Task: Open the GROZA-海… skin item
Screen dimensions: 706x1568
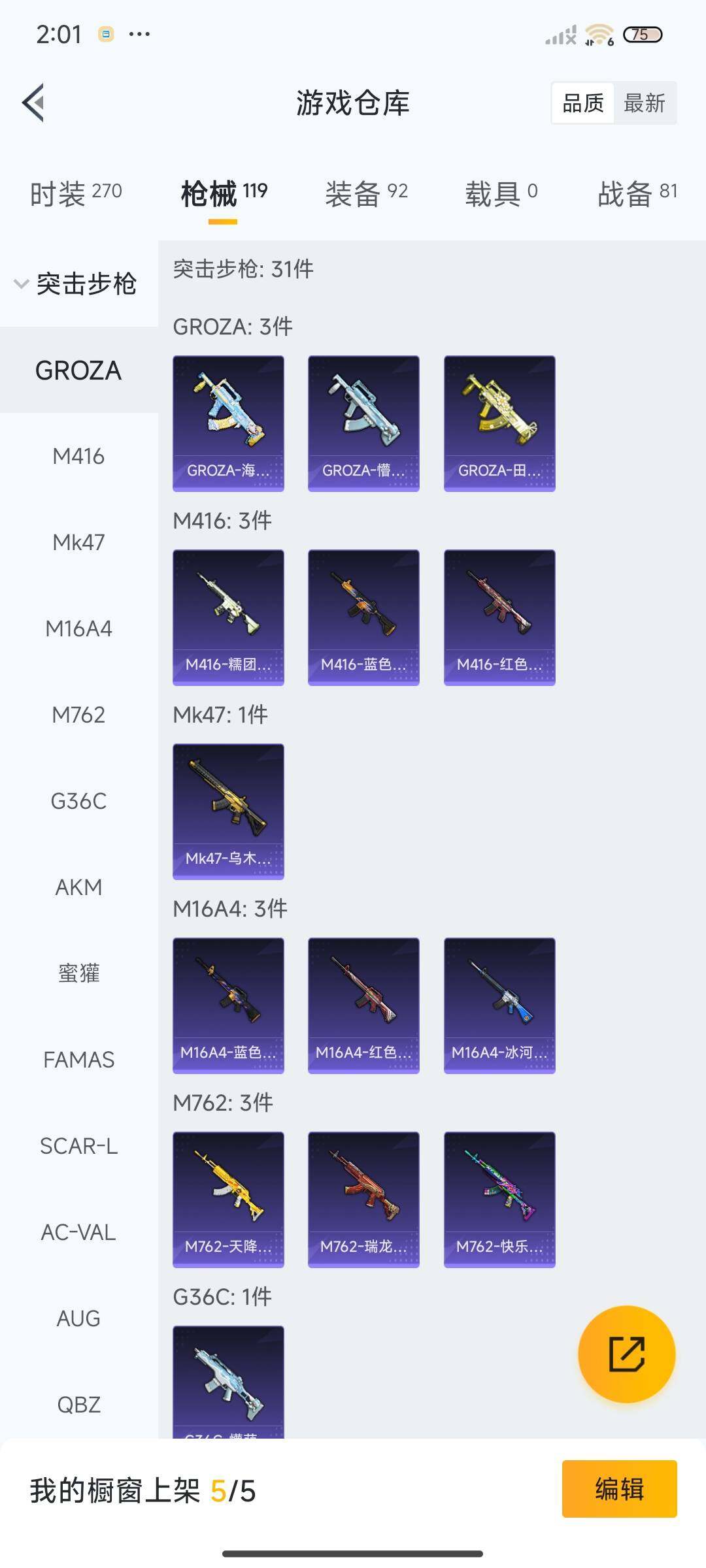Action: 228,423
